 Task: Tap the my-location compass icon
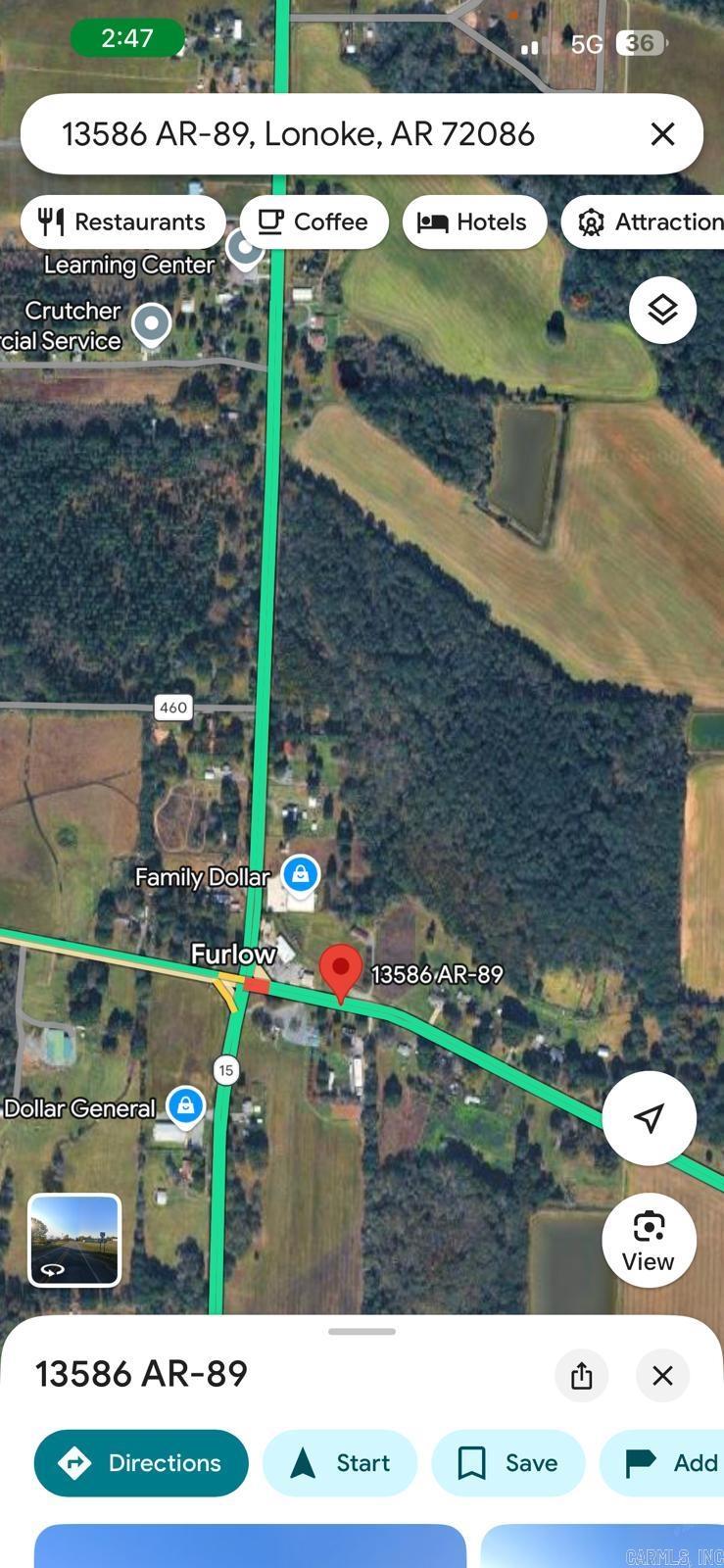(649, 1116)
